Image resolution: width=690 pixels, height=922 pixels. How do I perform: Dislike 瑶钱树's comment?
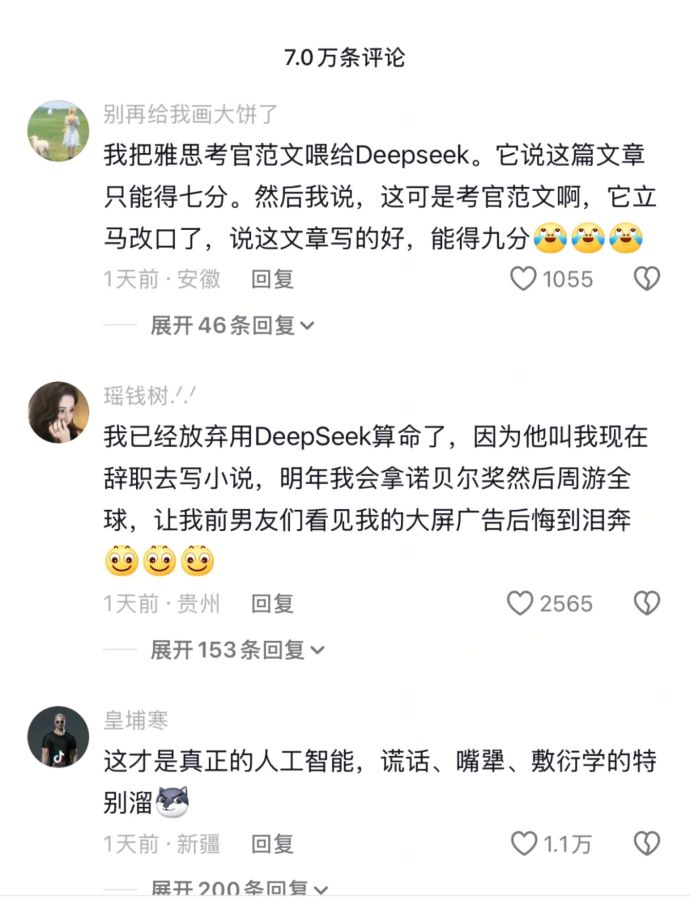coord(647,604)
